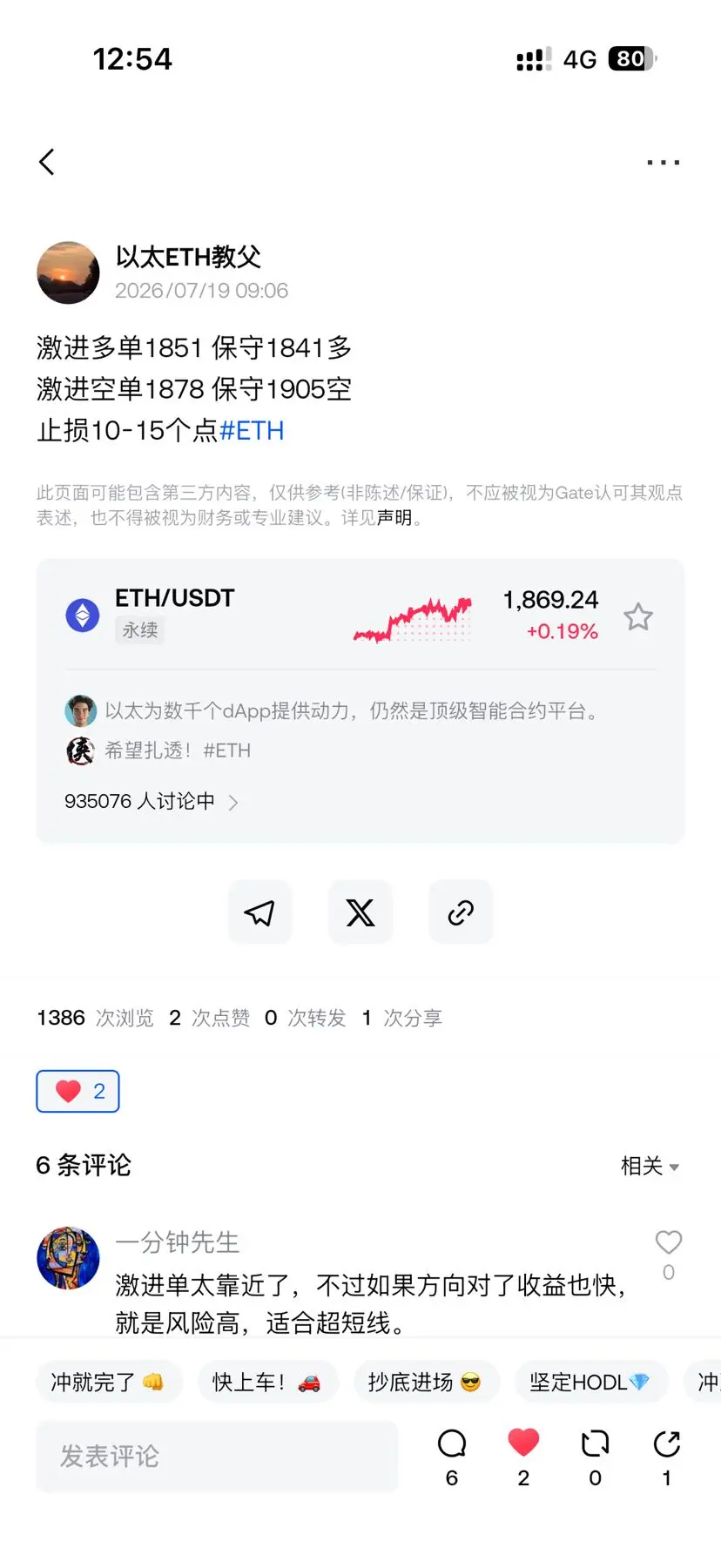Focus the 发表评论 comment field

click(217, 1456)
